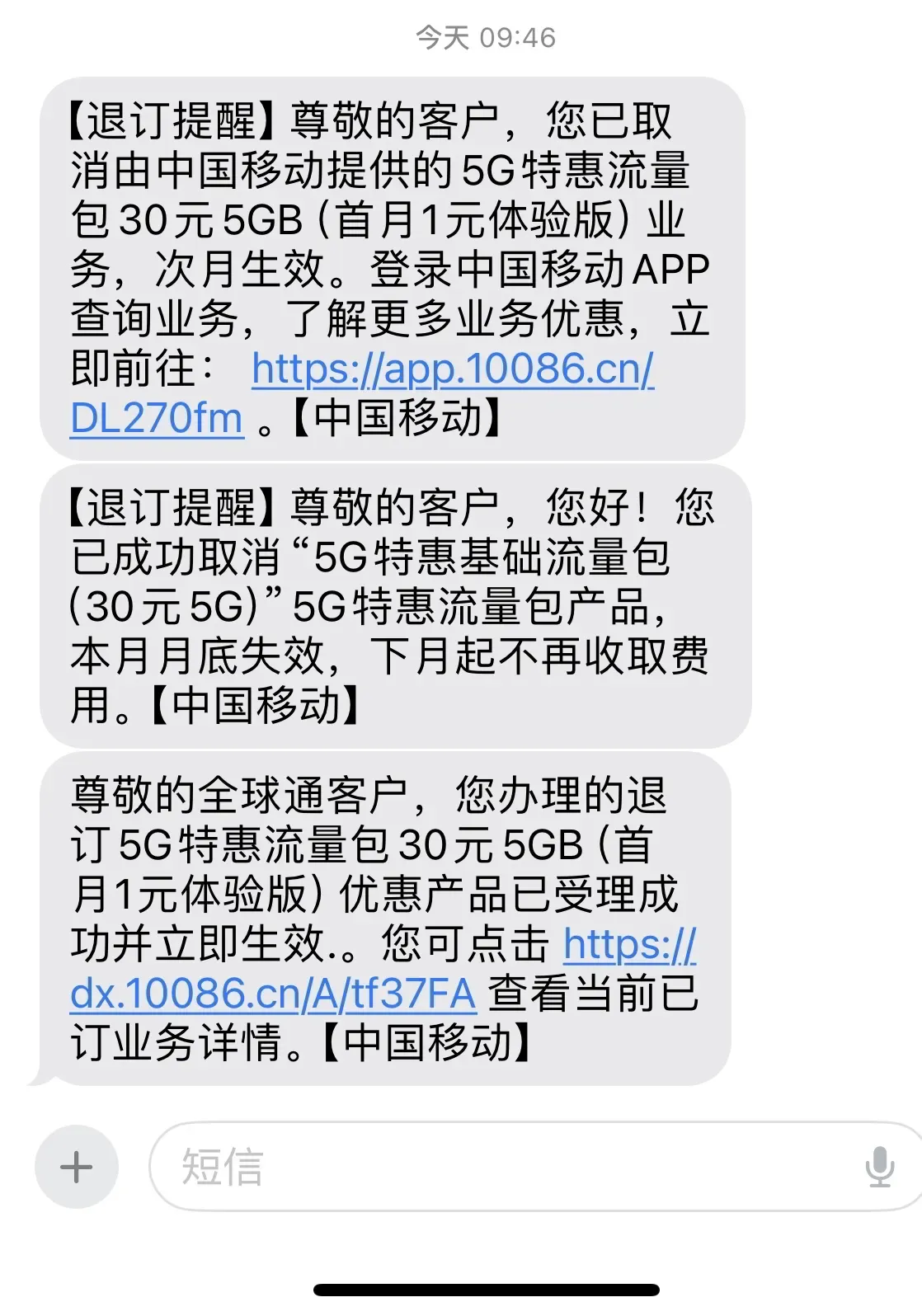Open the dx.10086.cn/A/tf37FA link
Viewport: 922px width, 1316px height.
click(273, 994)
